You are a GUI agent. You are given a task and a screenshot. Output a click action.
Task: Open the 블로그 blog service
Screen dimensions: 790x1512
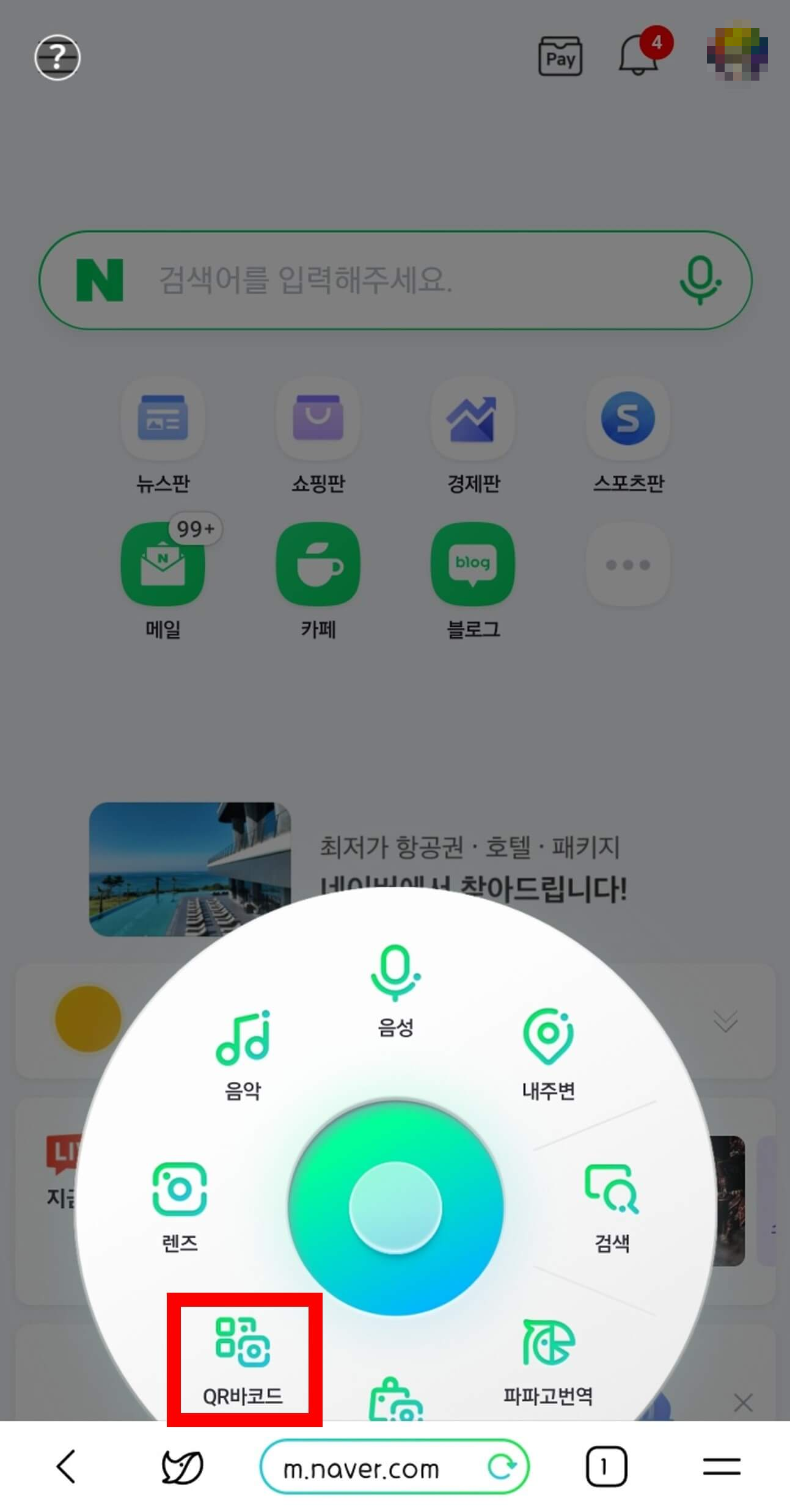pyautogui.click(x=474, y=564)
